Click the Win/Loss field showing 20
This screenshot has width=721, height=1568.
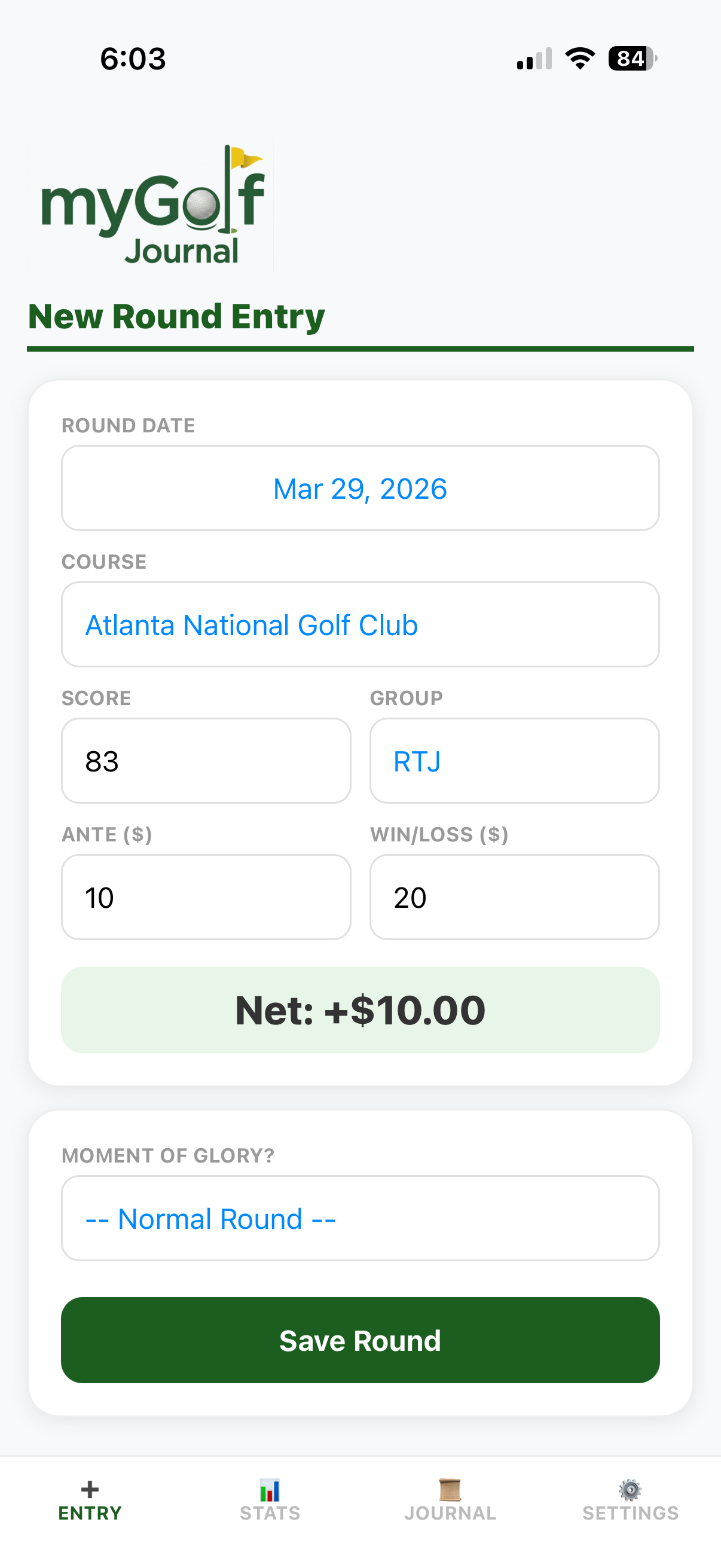514,896
